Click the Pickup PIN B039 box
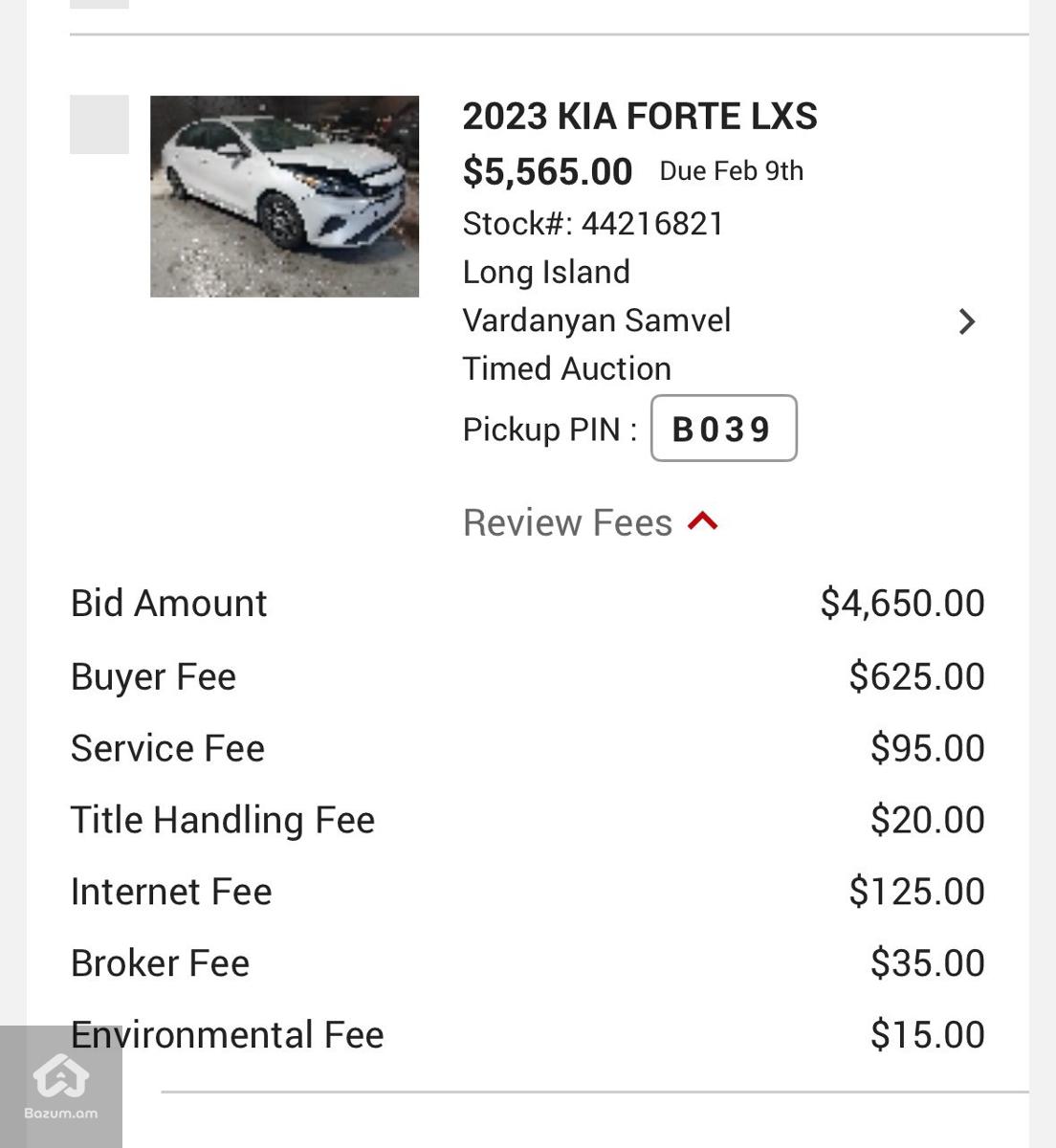Viewport: 1056px width, 1148px height. (724, 429)
